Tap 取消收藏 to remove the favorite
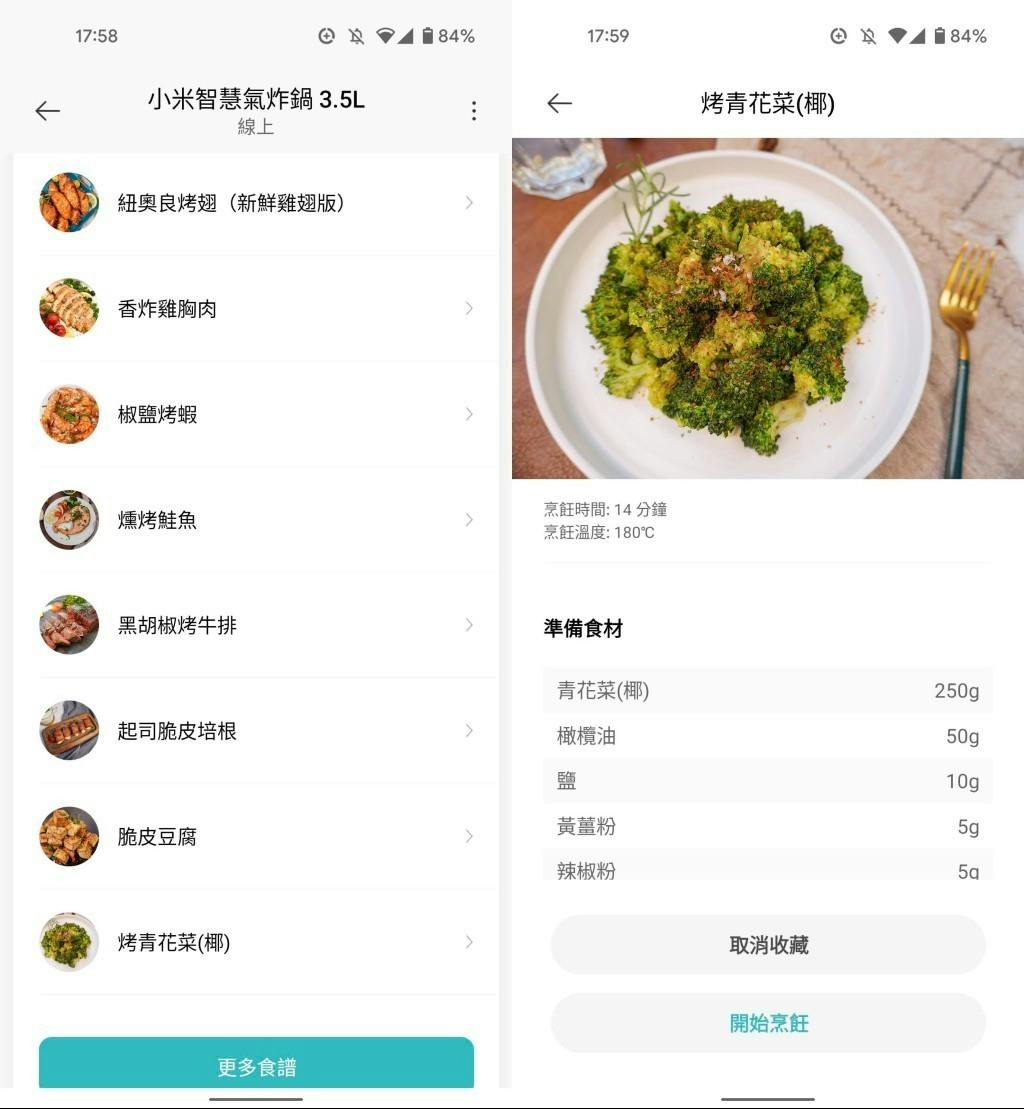Screen dimensions: 1024x1109 pyautogui.click(x=768, y=945)
